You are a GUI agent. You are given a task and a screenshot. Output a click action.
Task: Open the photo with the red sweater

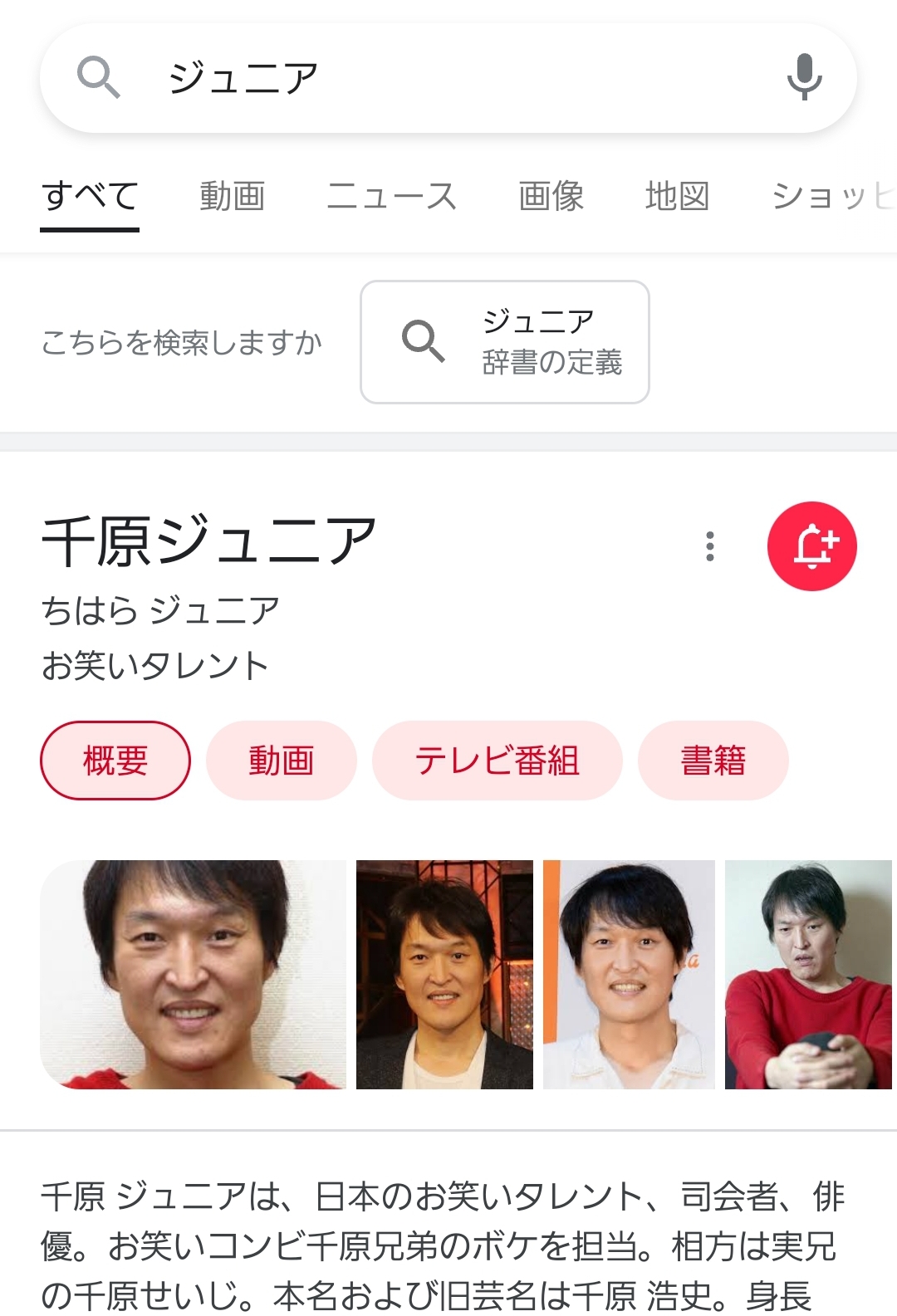point(807,974)
